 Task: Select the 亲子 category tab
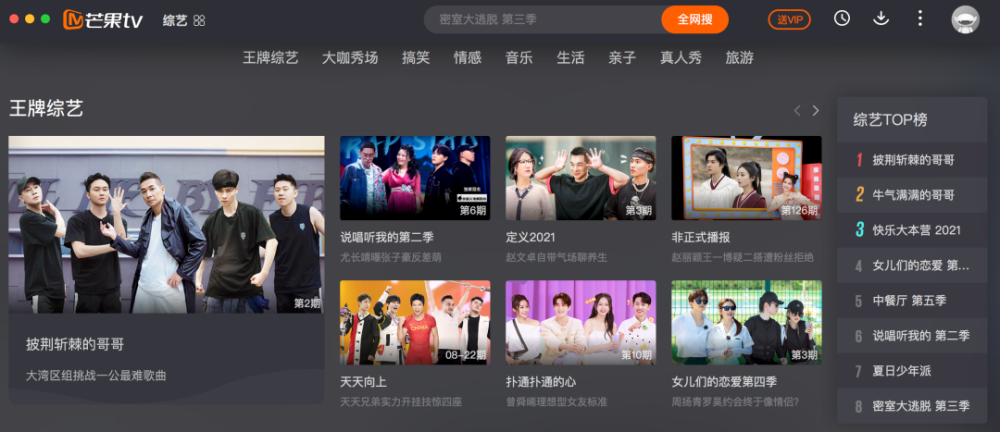tap(622, 58)
